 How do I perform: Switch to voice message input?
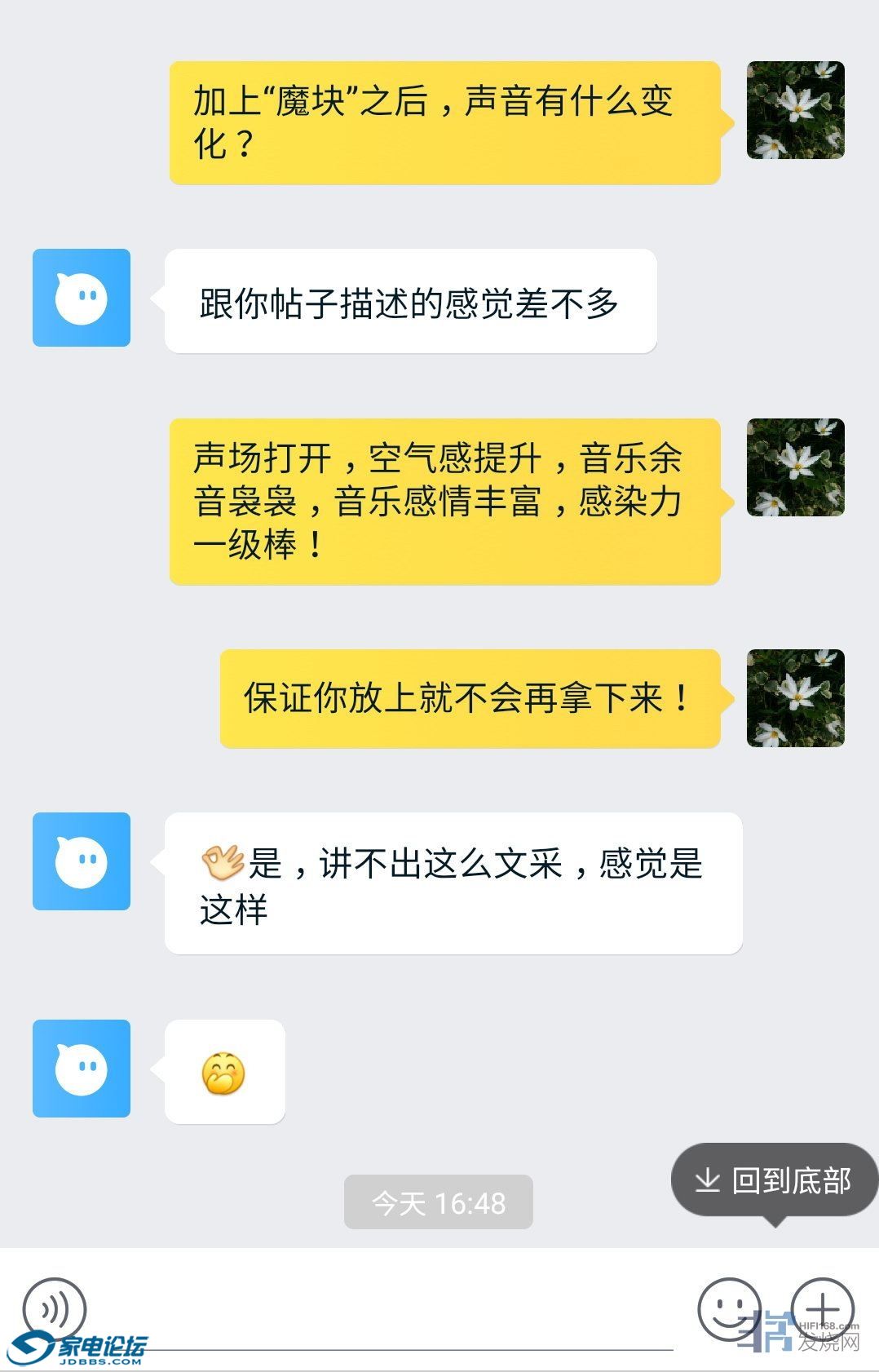[54, 1309]
